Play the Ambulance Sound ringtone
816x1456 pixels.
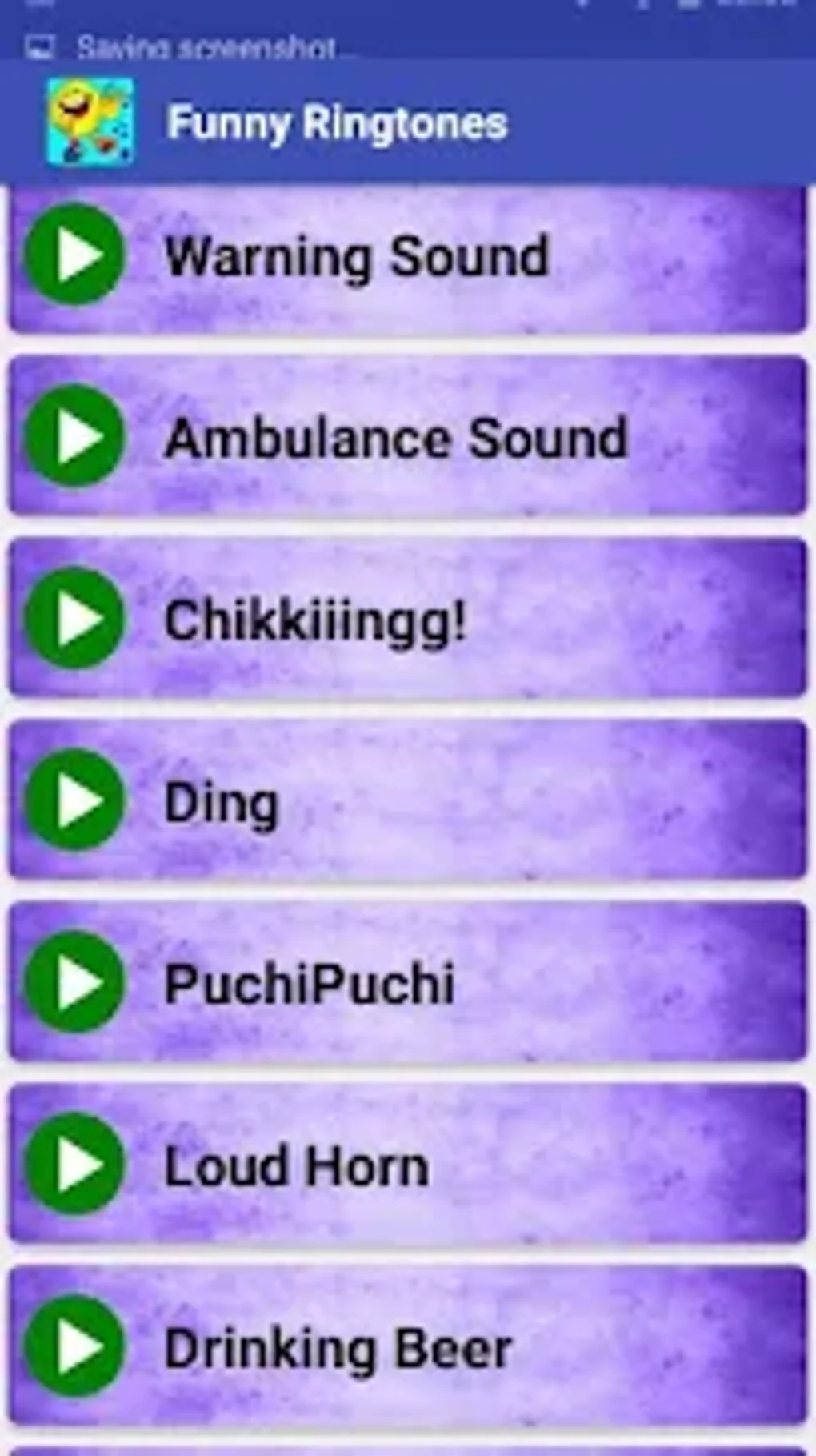click(74, 437)
